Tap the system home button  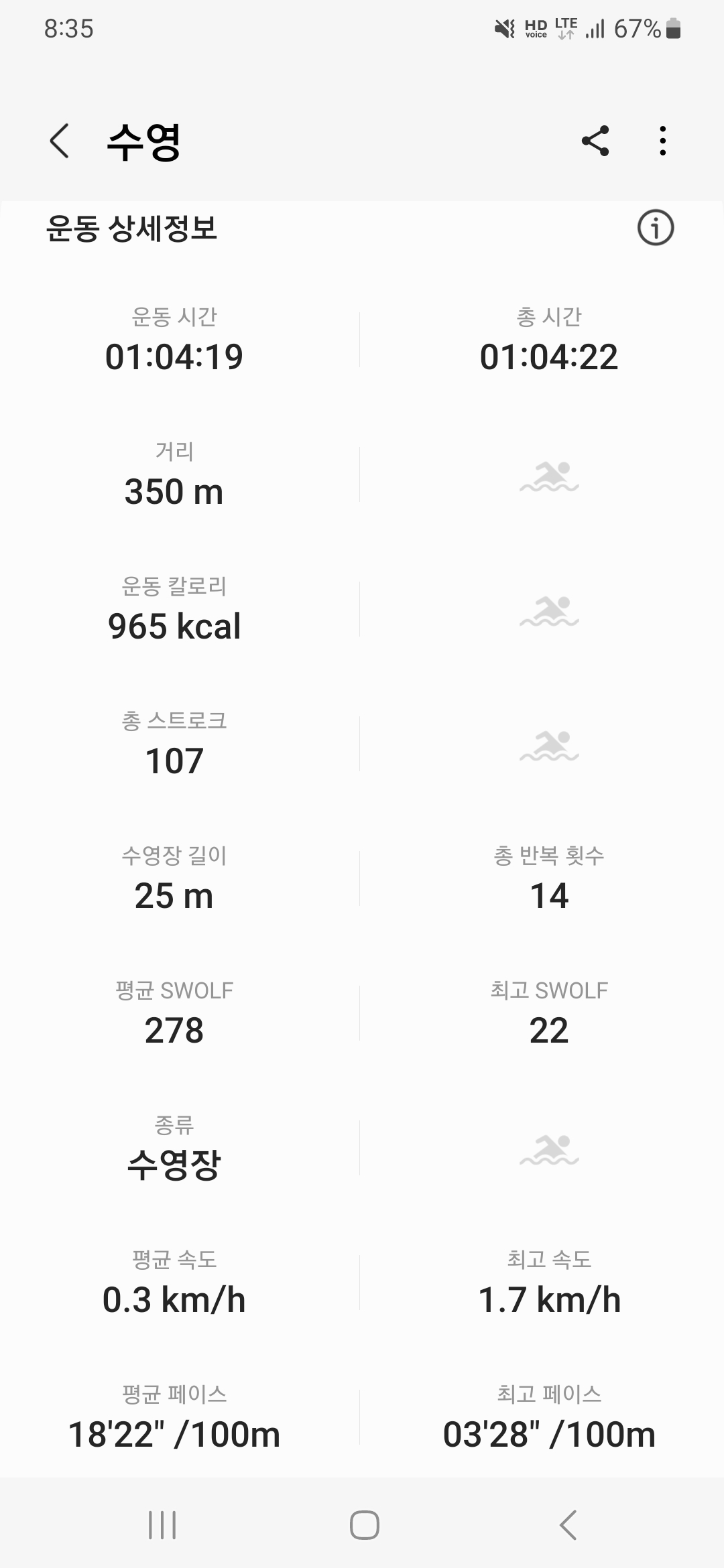tap(365, 1525)
